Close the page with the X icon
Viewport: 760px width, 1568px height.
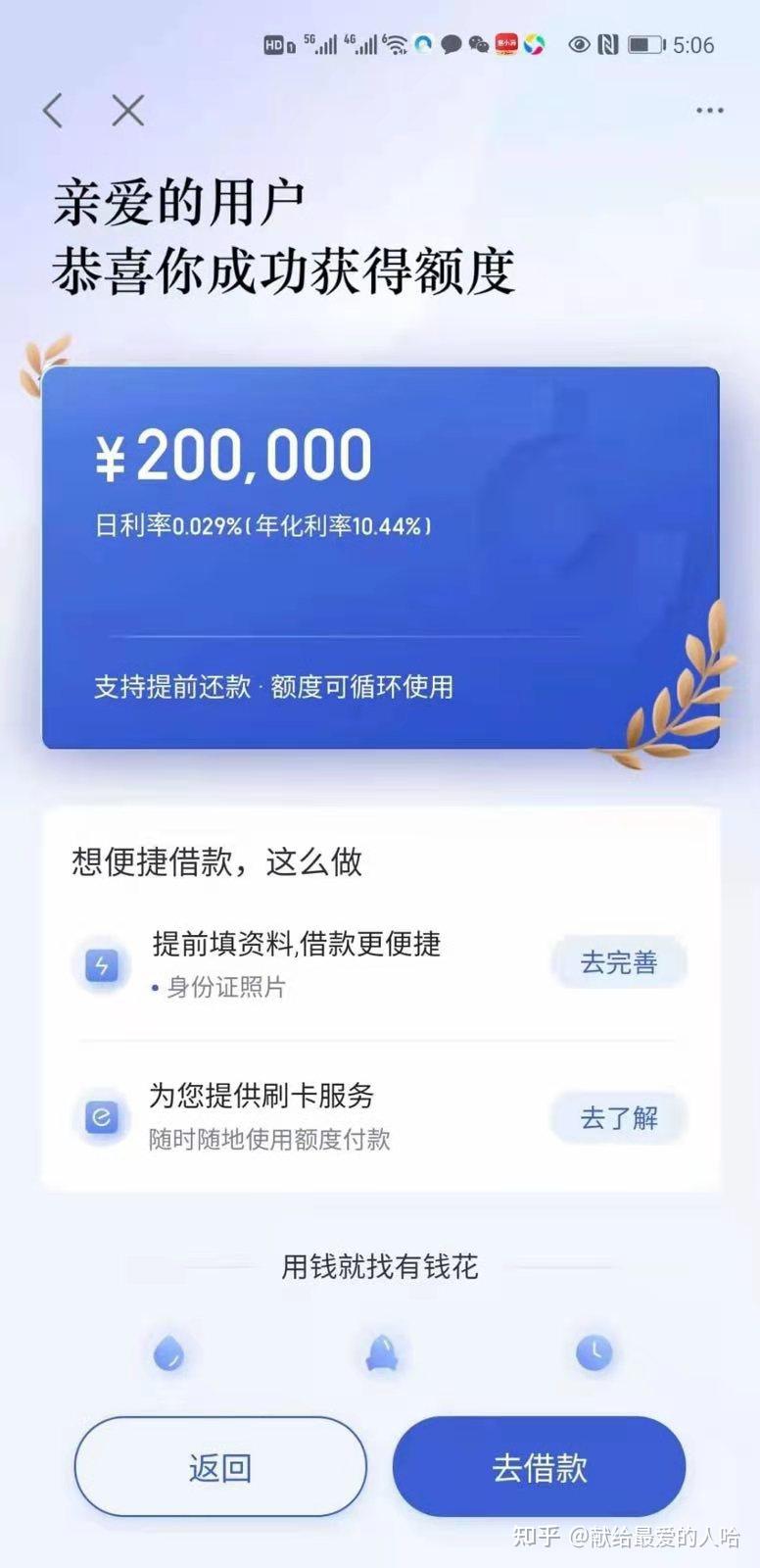click(x=128, y=111)
